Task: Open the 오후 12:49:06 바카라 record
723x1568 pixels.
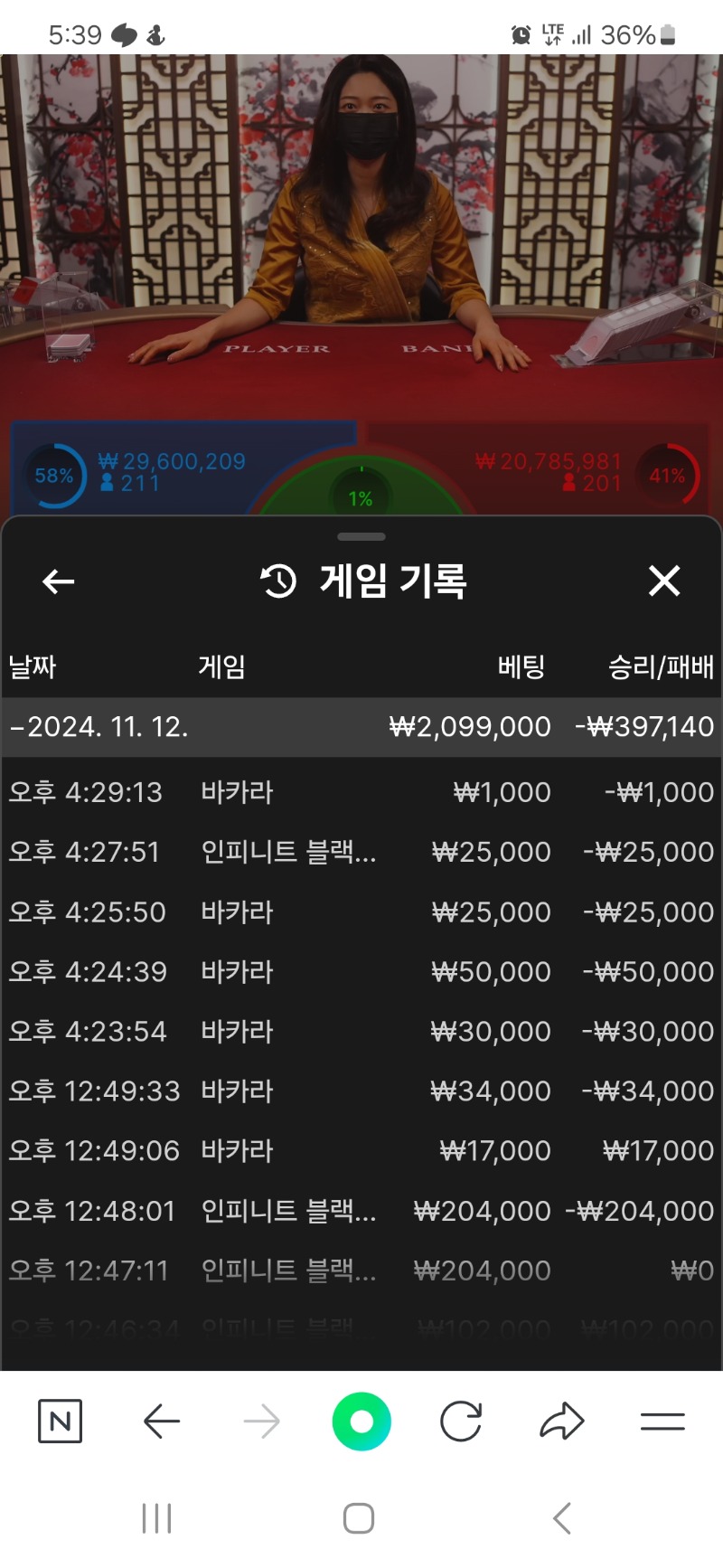Action: pyautogui.click(x=361, y=1150)
